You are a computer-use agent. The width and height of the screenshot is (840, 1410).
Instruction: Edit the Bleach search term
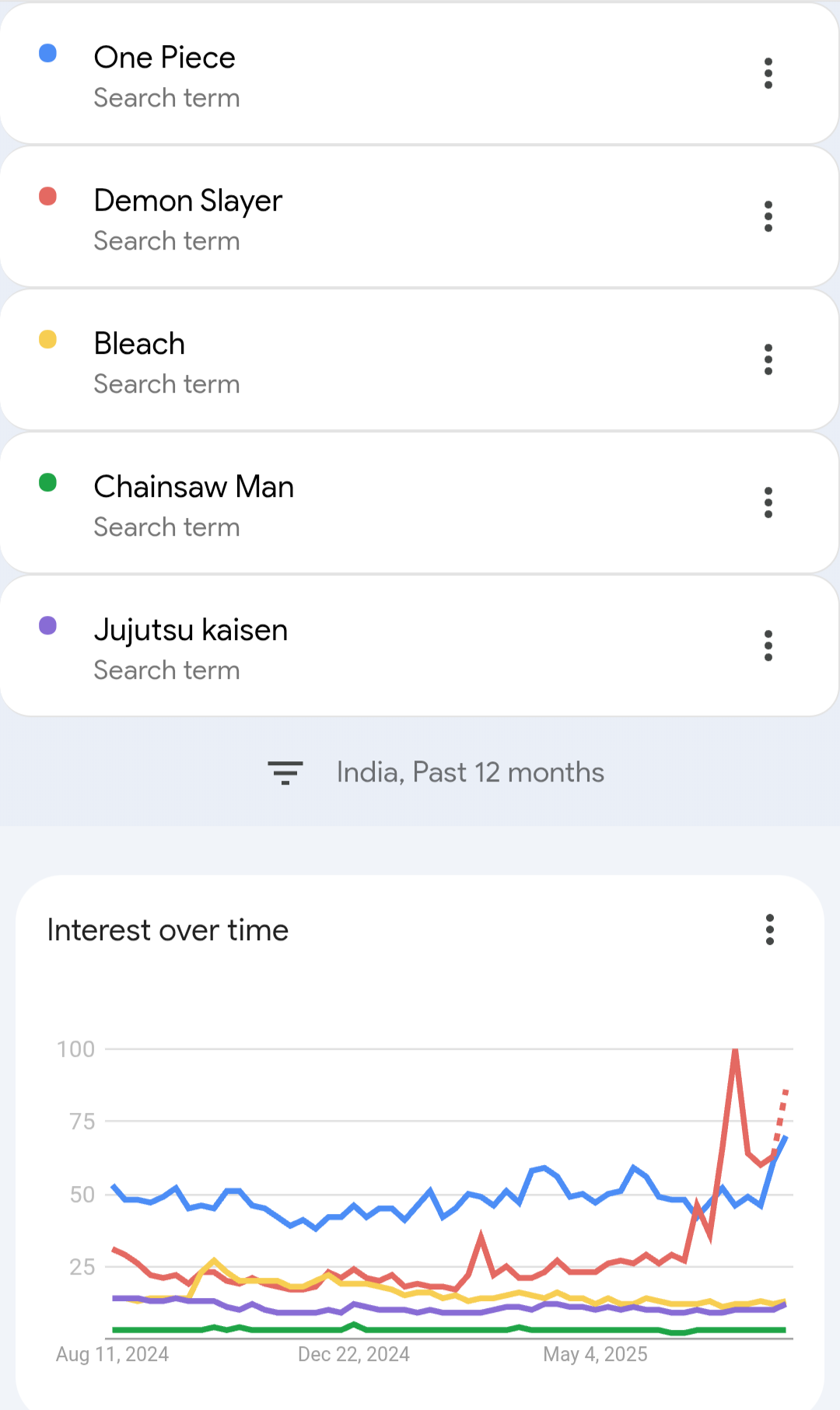pyautogui.click(x=140, y=345)
